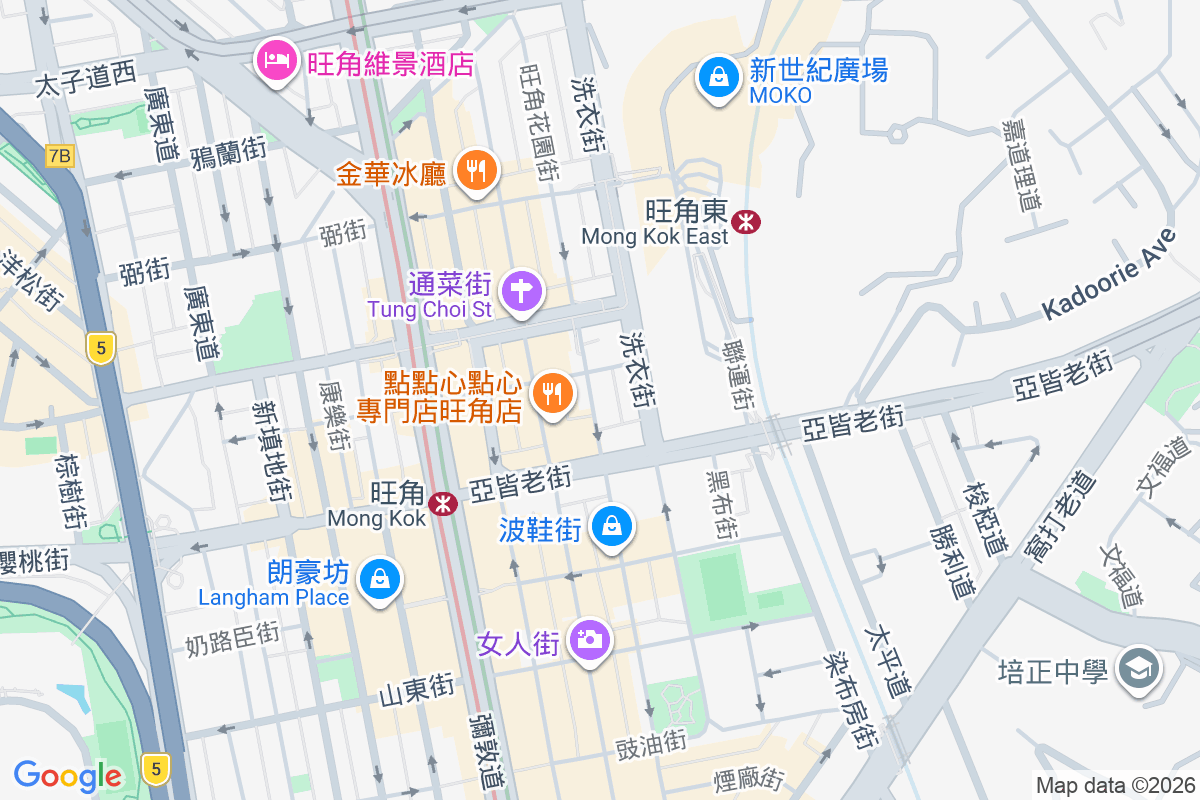1200x800 pixels.
Task: Open the Mong Kok East station marker
Action: pos(745,221)
